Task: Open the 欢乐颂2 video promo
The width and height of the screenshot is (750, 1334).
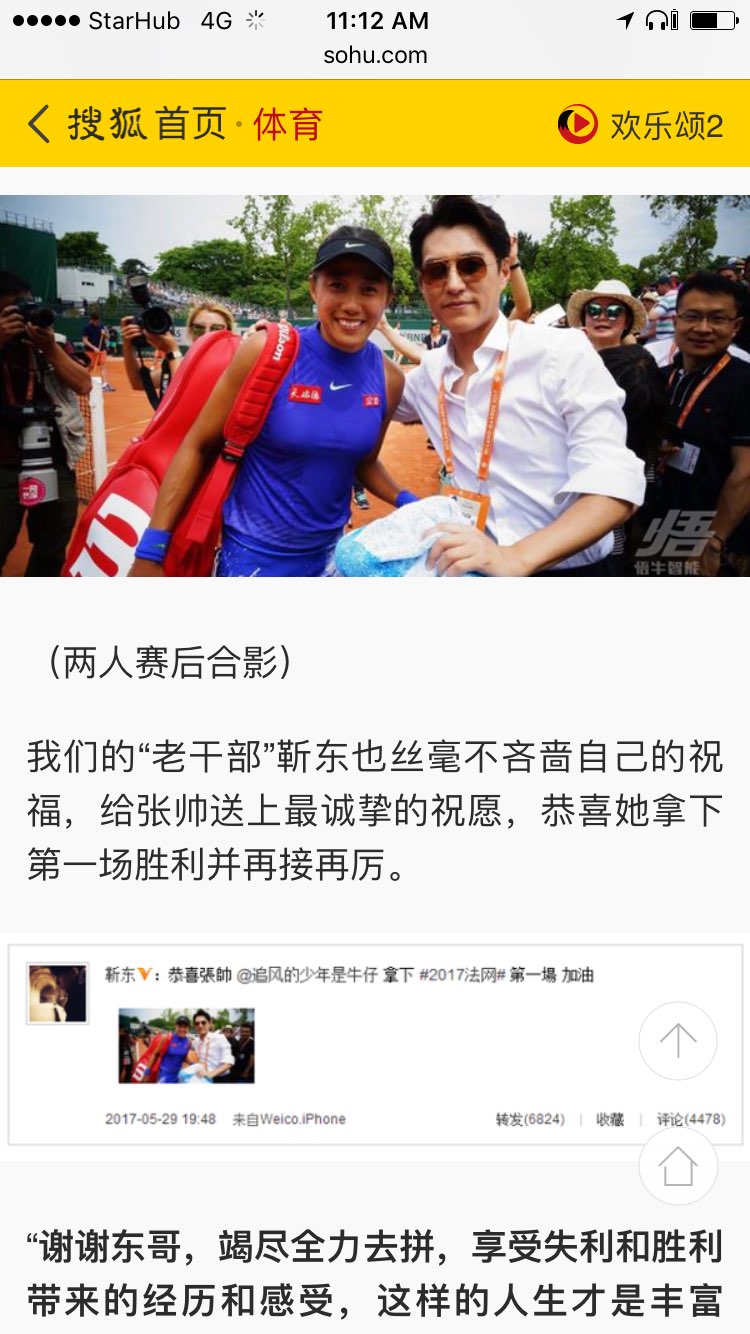Action: pyautogui.click(x=640, y=125)
